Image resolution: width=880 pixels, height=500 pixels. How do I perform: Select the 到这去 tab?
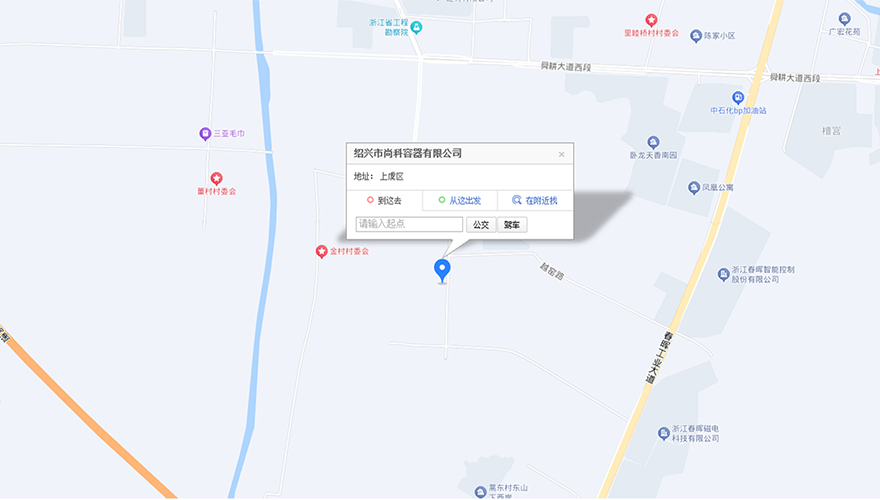tap(384, 200)
